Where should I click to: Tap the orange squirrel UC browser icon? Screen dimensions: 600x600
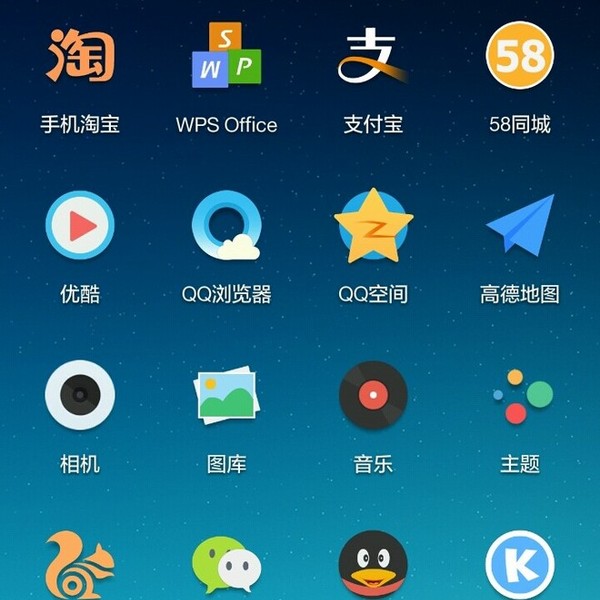coord(80,565)
